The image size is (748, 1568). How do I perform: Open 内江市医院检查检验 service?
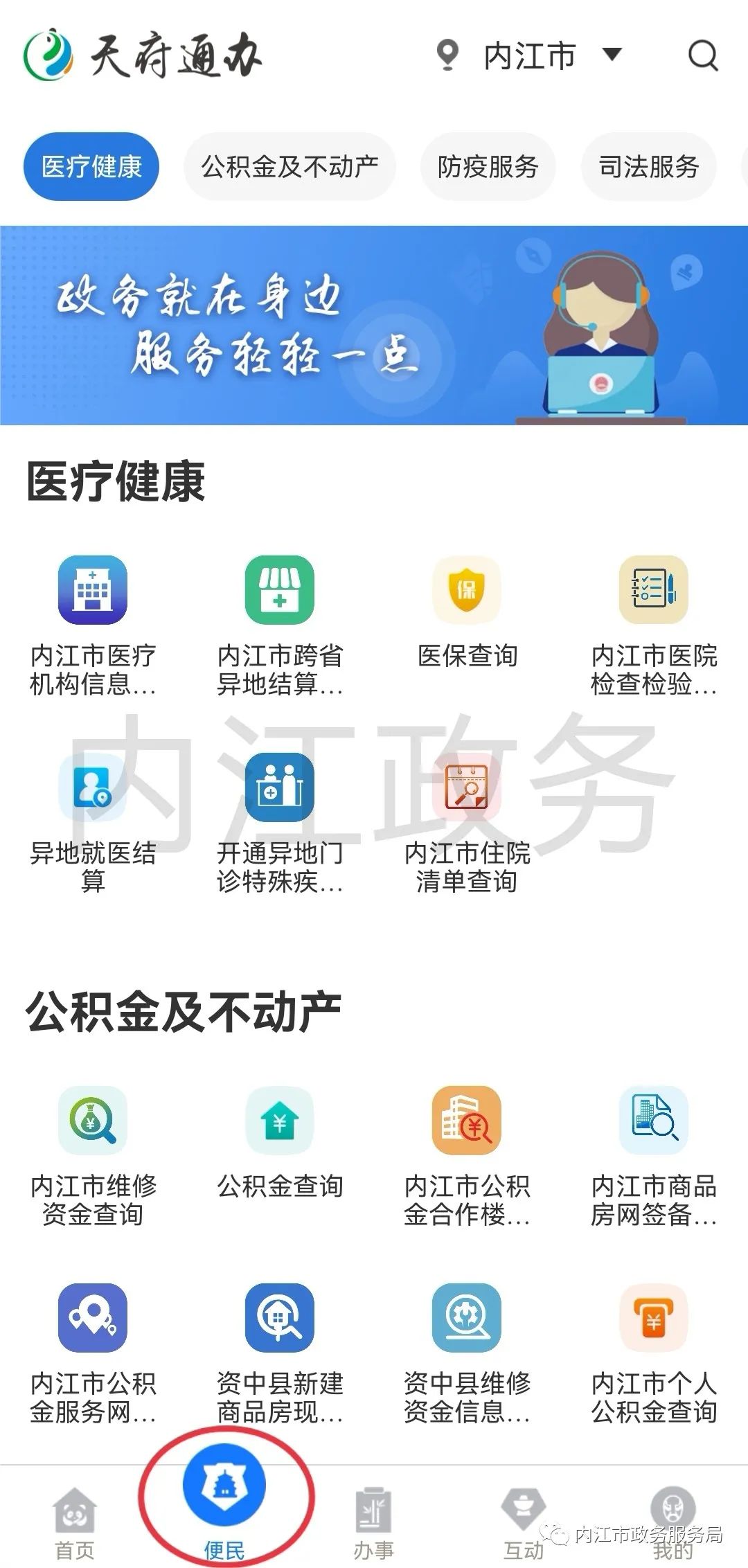coord(654,626)
